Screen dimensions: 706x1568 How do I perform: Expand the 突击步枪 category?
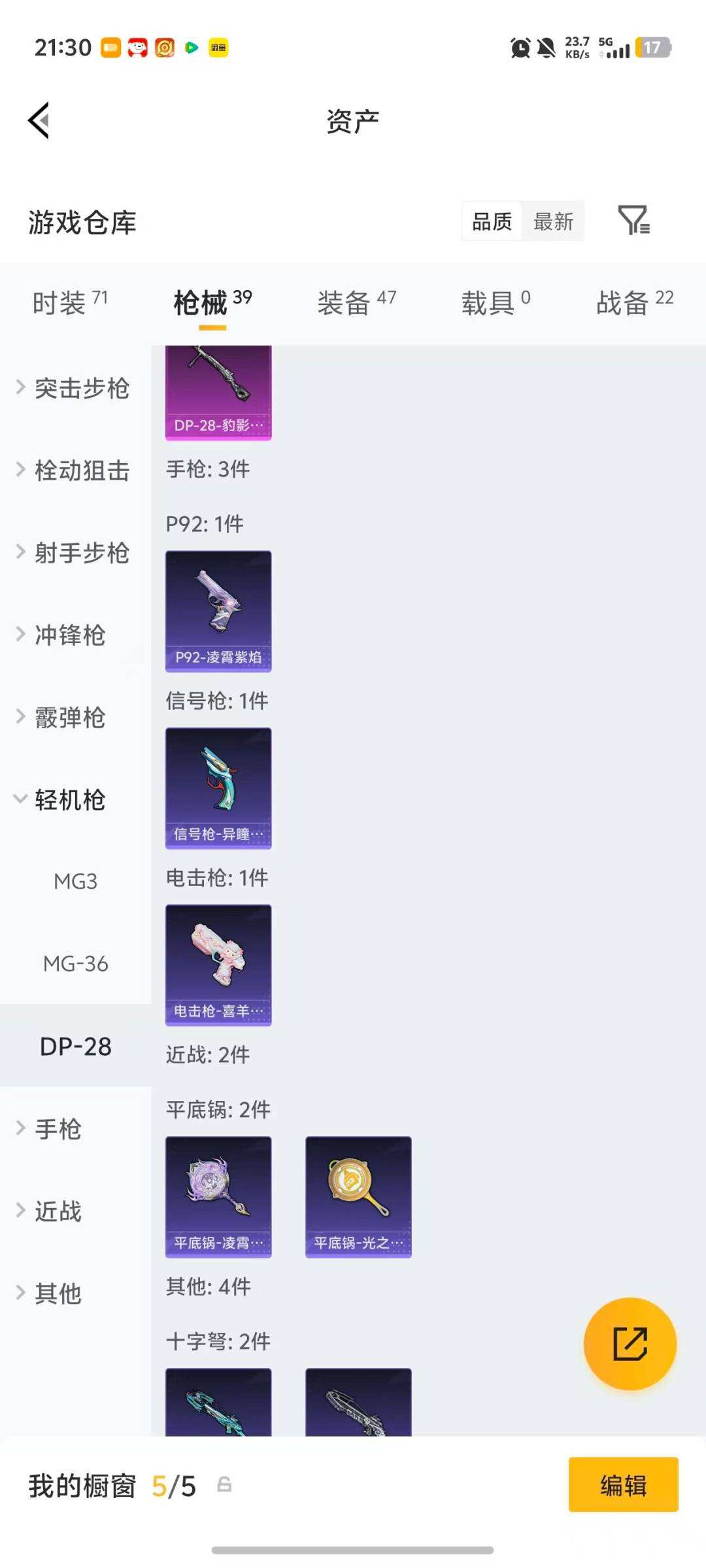[x=75, y=388]
